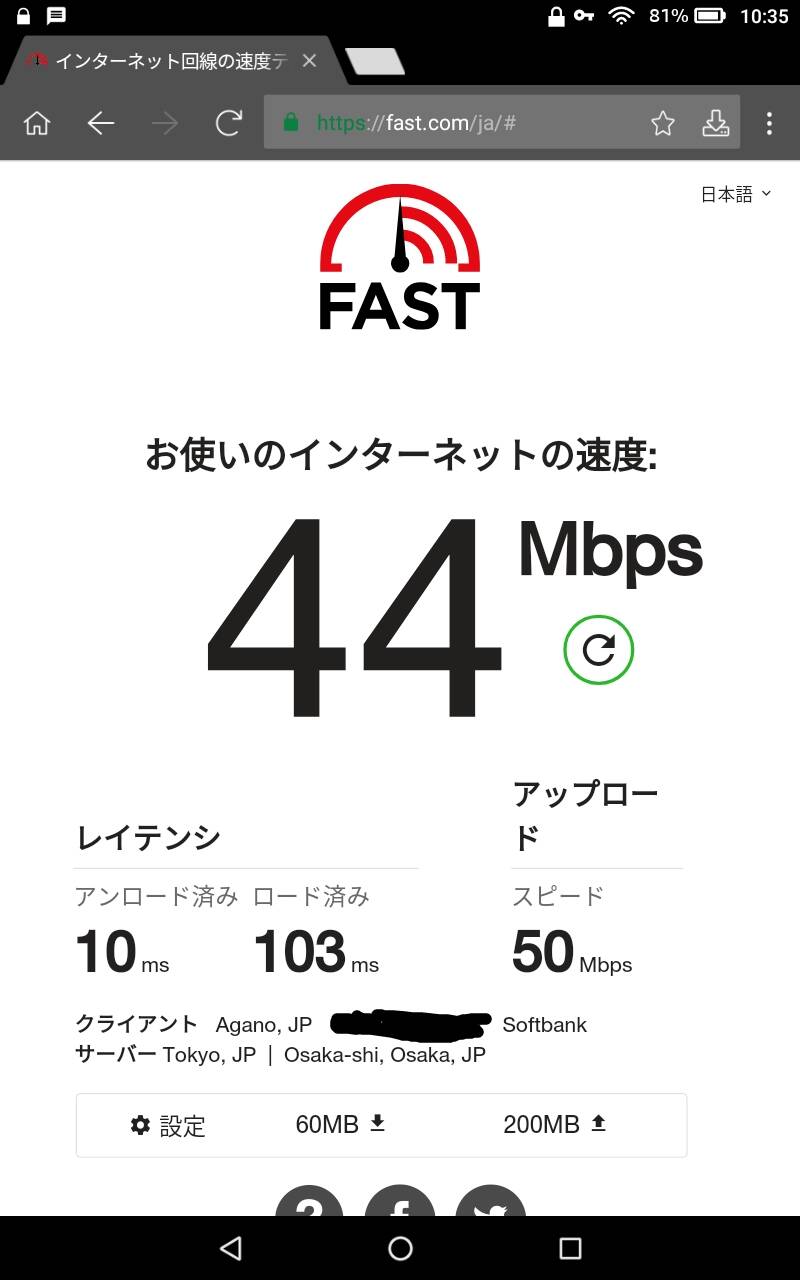Screen dimensions: 800x1280
Task: Share result on Twitter
Action: pyautogui.click(x=491, y=1201)
